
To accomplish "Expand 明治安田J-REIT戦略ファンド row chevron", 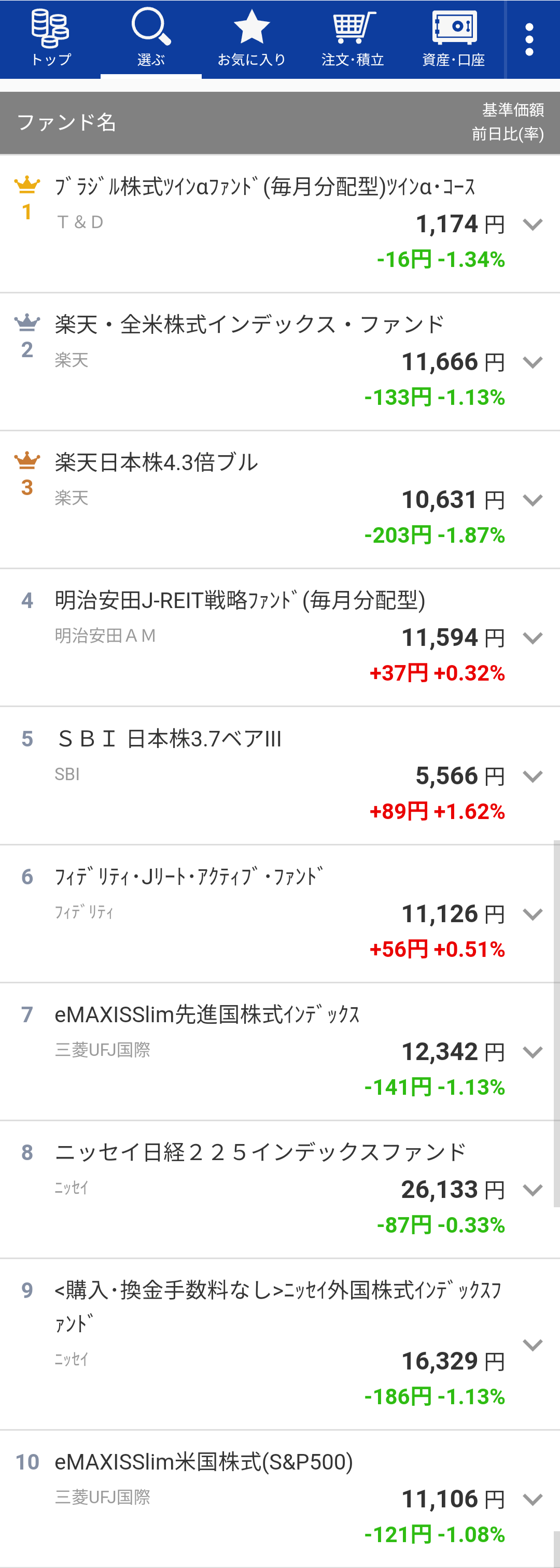I will [x=533, y=638].
